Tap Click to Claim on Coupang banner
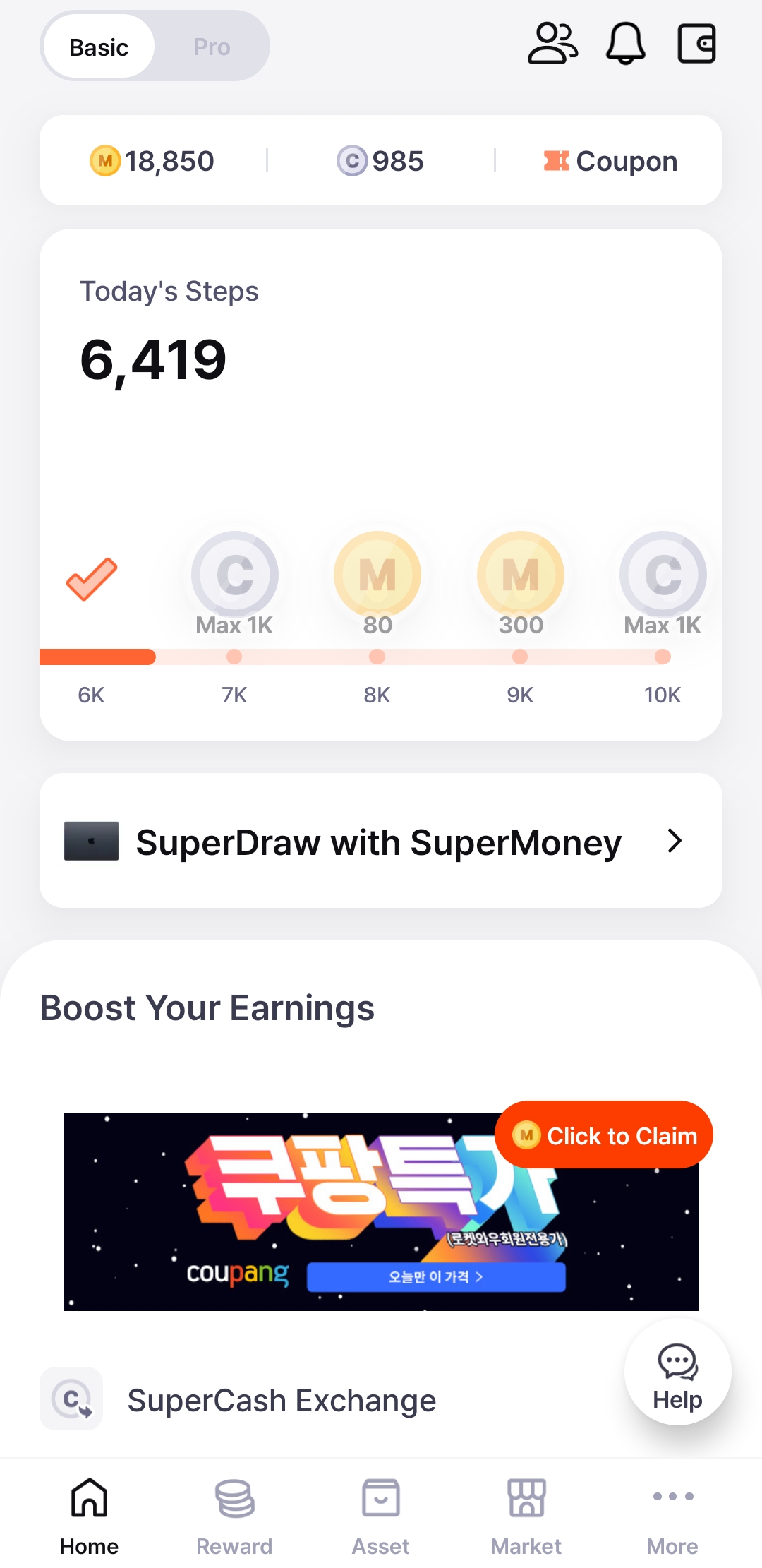The width and height of the screenshot is (762, 1568). pos(604,1135)
